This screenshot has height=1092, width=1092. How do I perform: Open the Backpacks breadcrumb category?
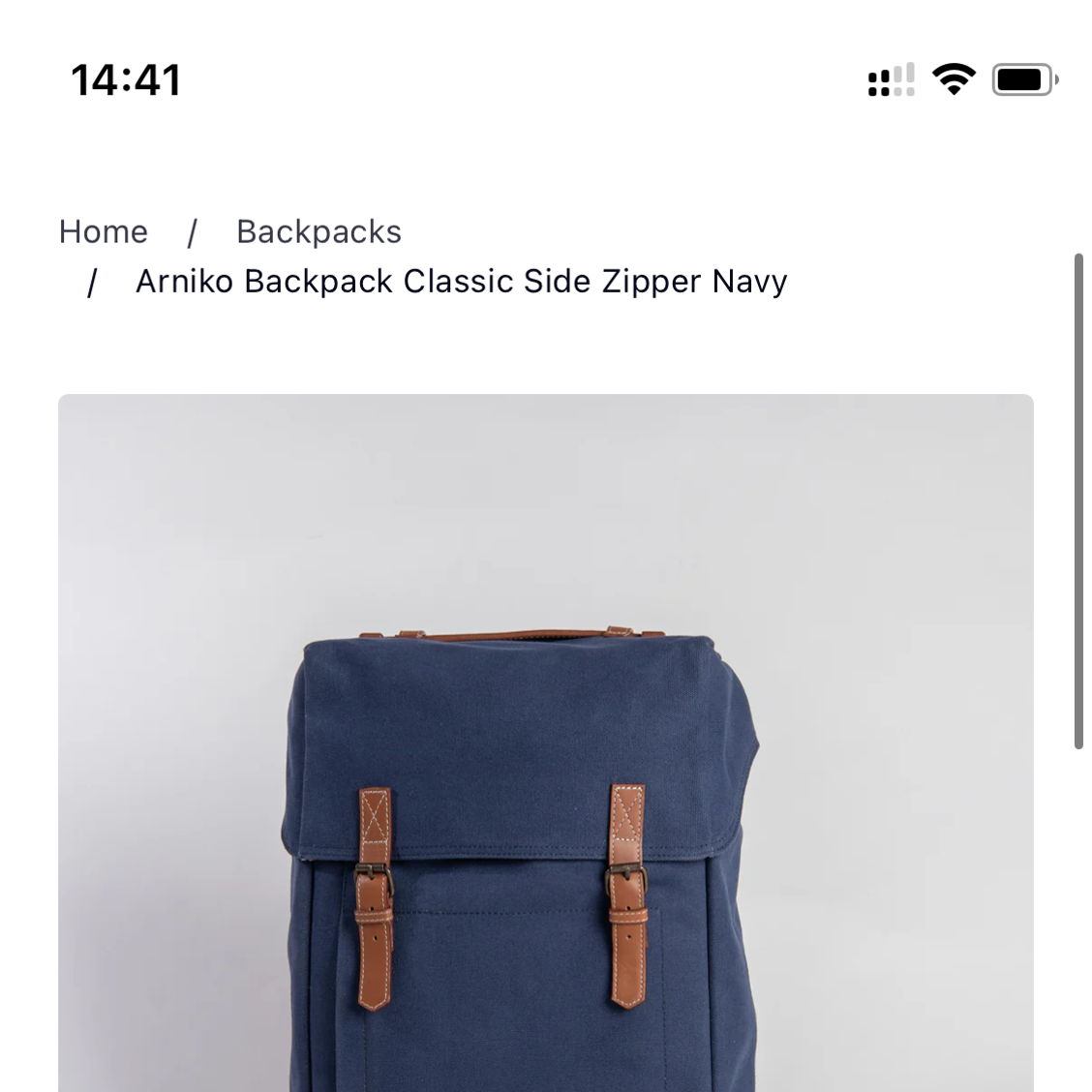[318, 232]
